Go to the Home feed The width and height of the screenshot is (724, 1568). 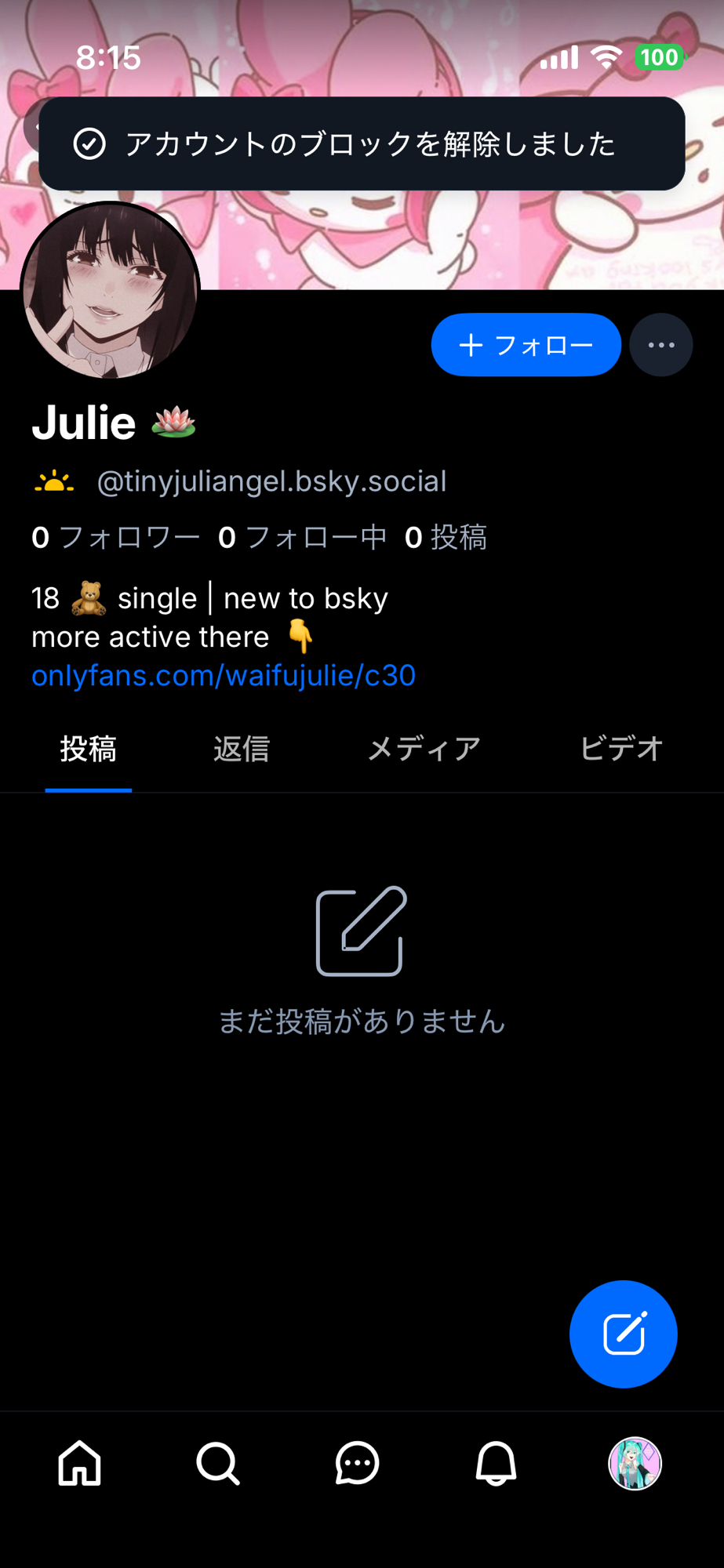tap(80, 1463)
